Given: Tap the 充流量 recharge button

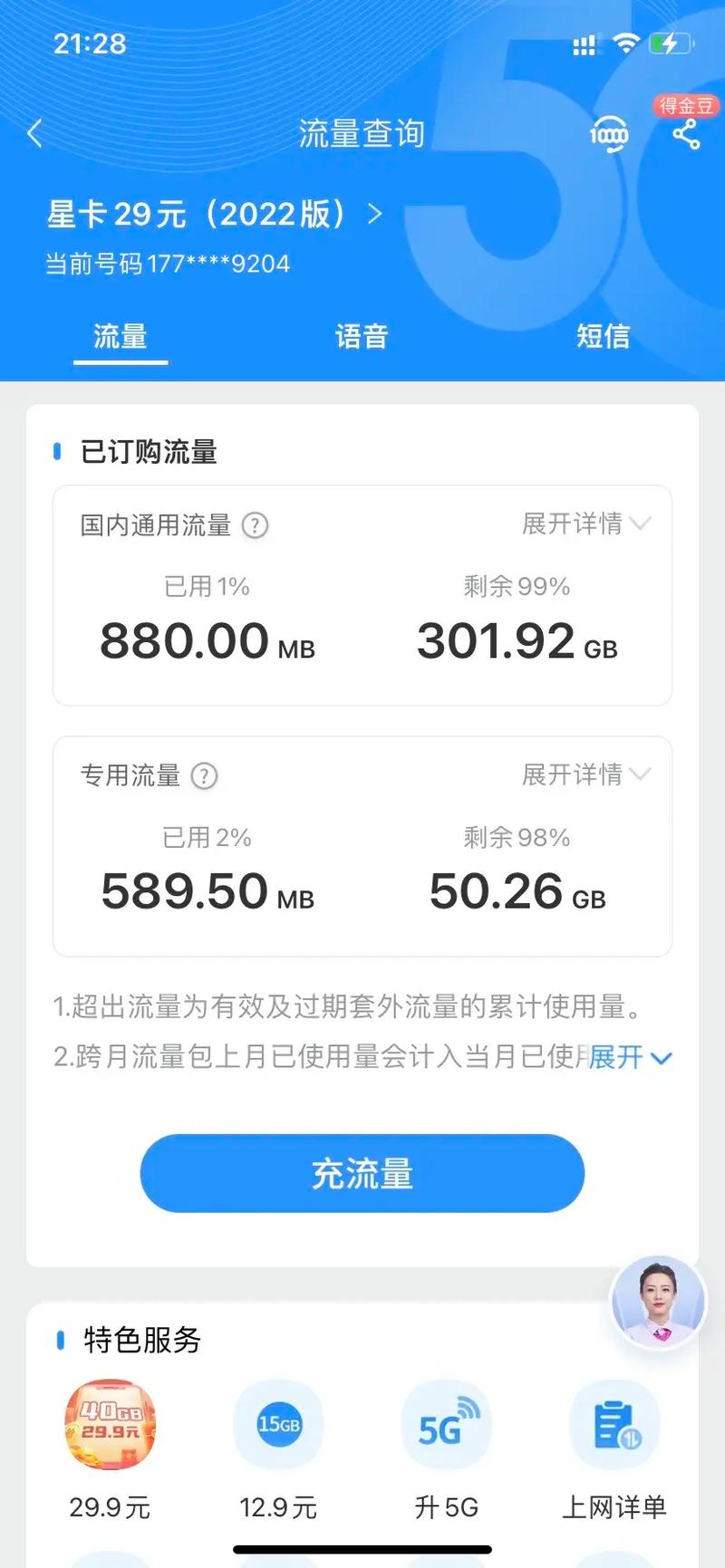Looking at the screenshot, I should coord(362,1173).
